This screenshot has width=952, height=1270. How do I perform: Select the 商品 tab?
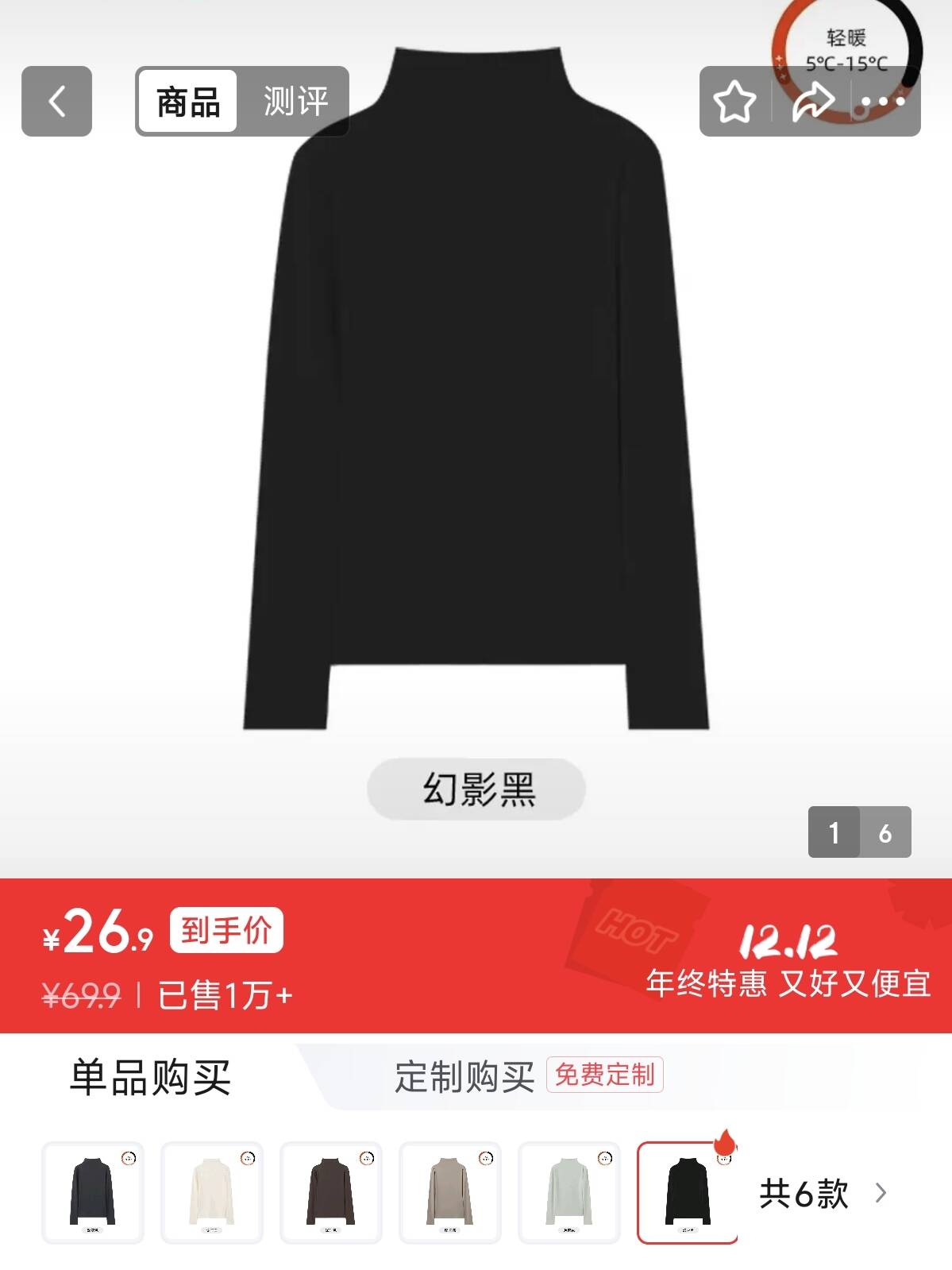tap(188, 102)
